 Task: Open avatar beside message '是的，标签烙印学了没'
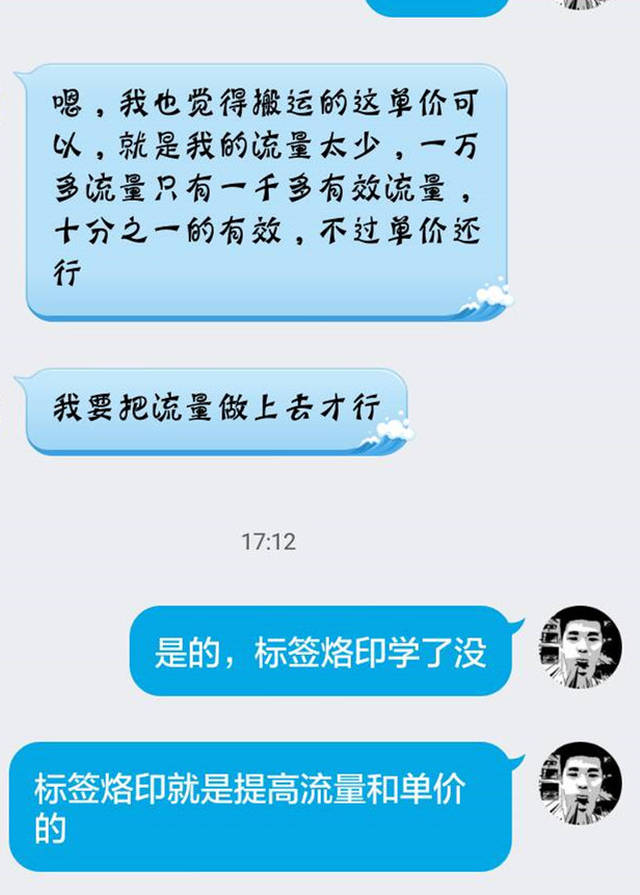(x=580, y=647)
